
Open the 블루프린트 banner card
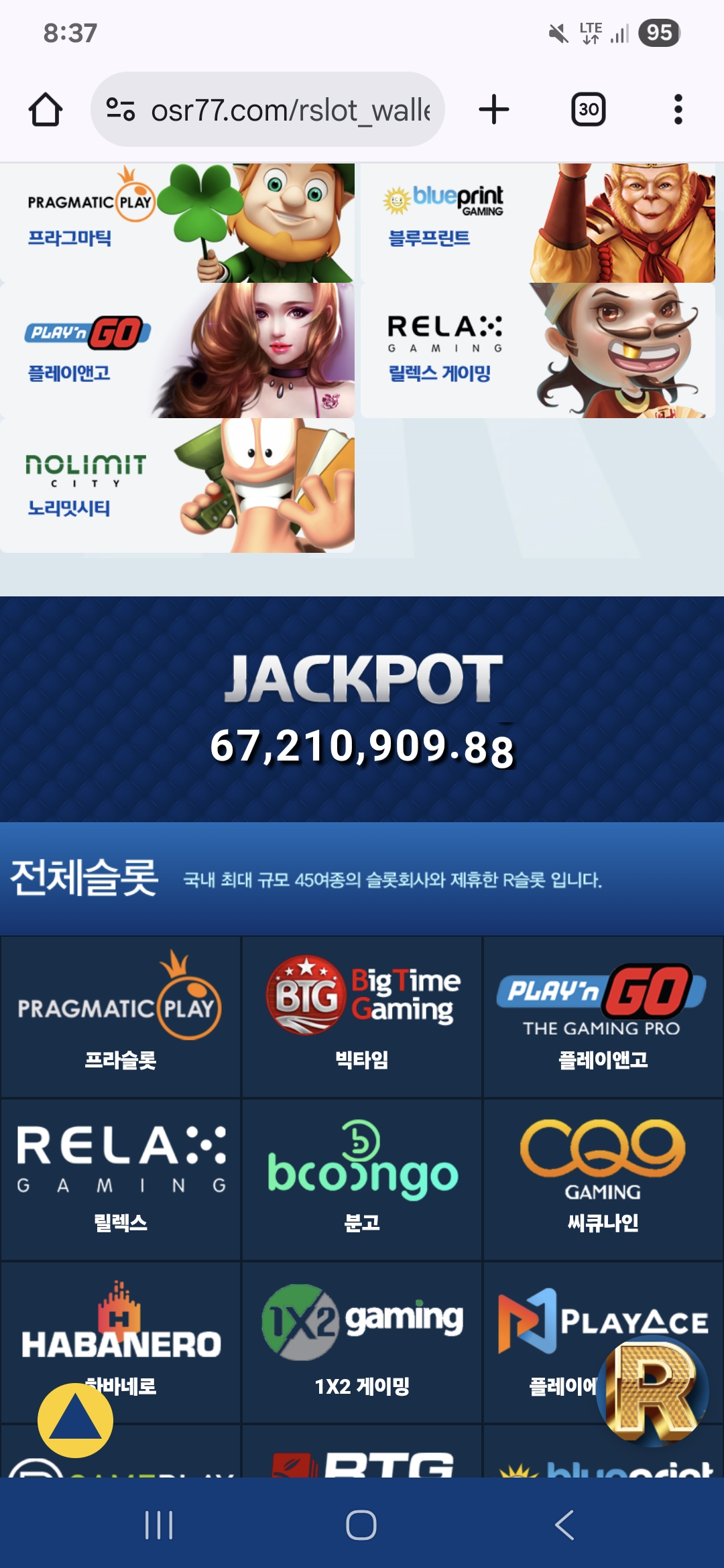(x=538, y=222)
